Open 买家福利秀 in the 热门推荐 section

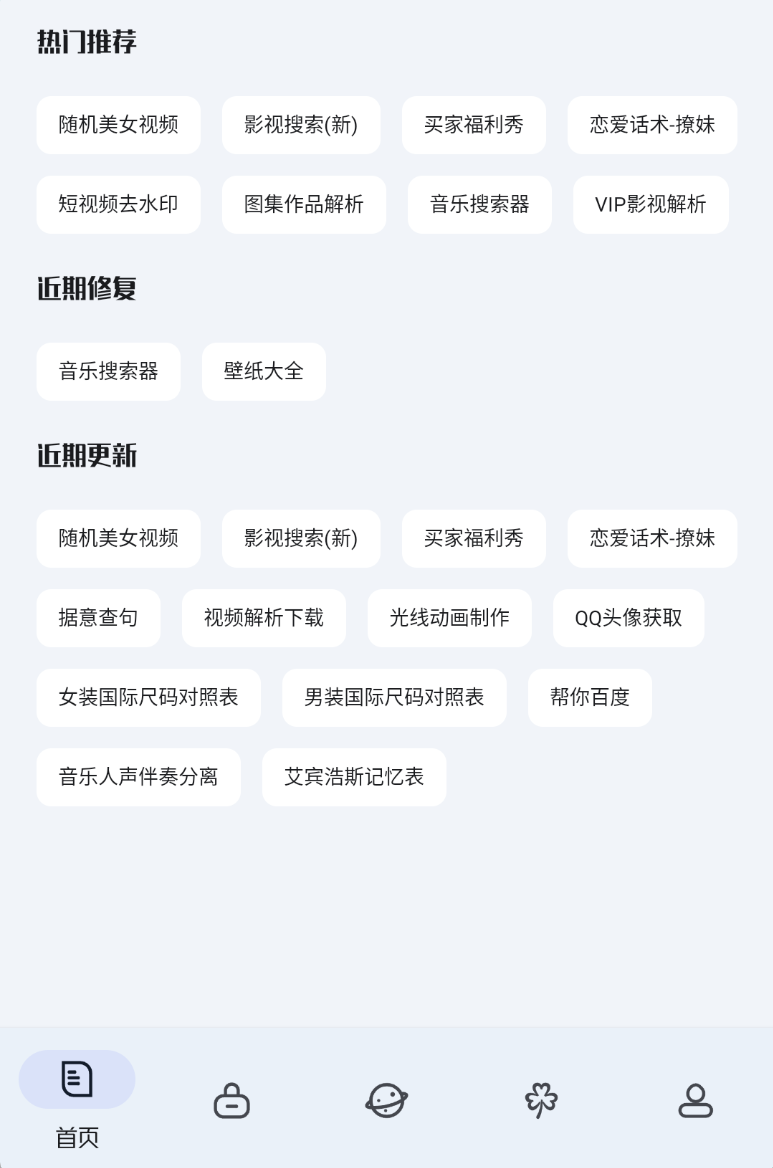click(473, 125)
